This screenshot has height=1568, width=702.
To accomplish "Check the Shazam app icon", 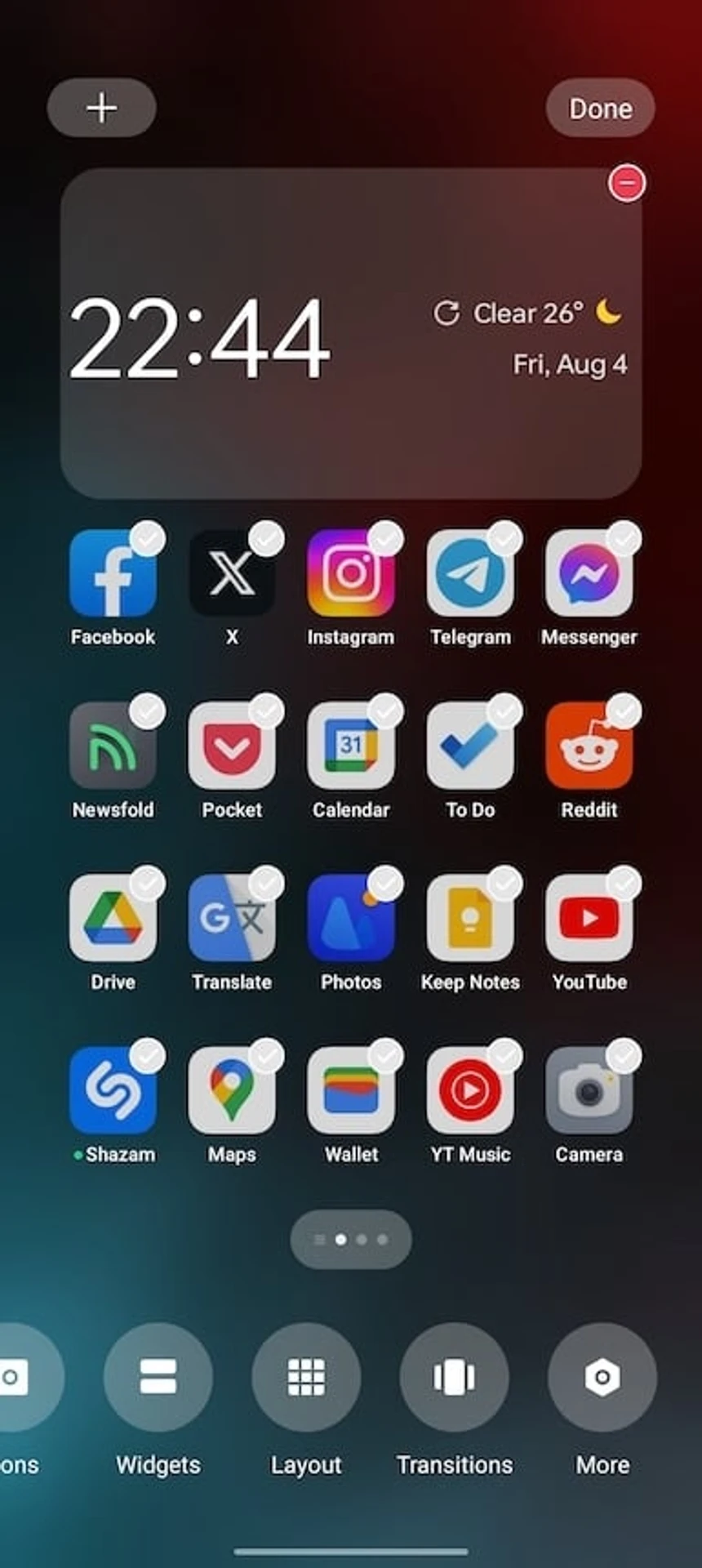I will 113,1092.
